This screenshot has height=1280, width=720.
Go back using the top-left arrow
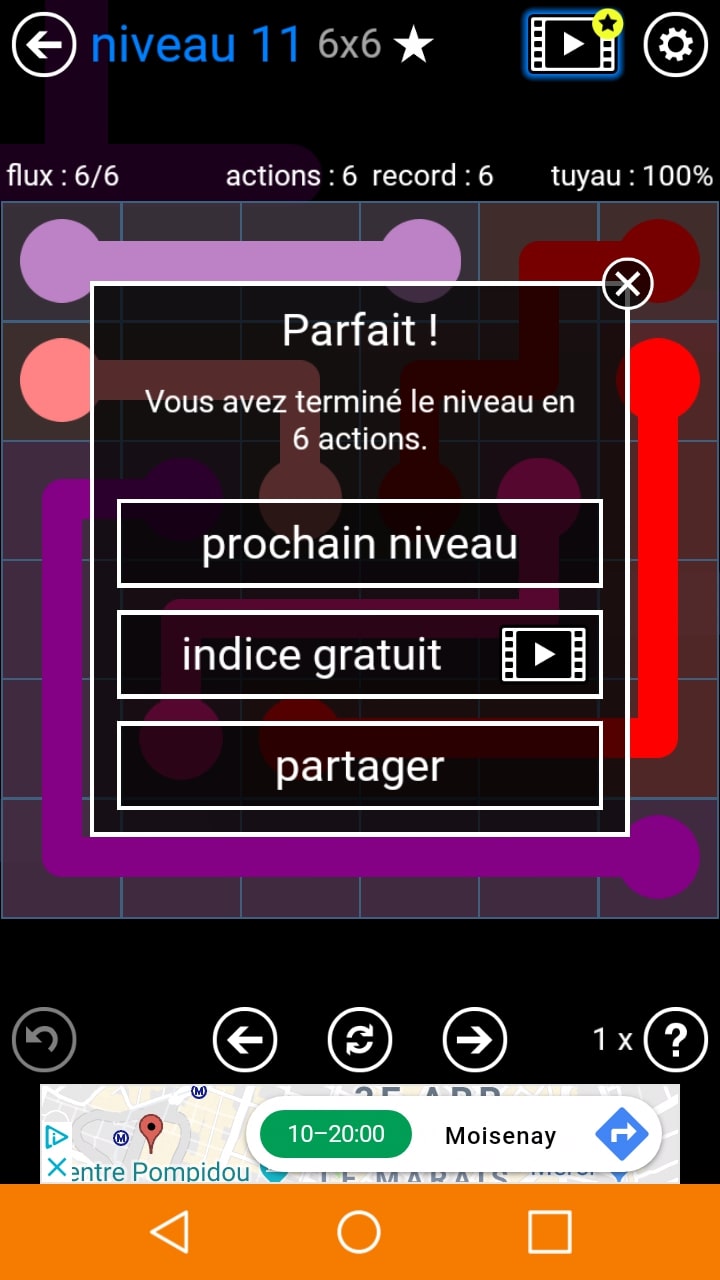[x=44, y=45]
